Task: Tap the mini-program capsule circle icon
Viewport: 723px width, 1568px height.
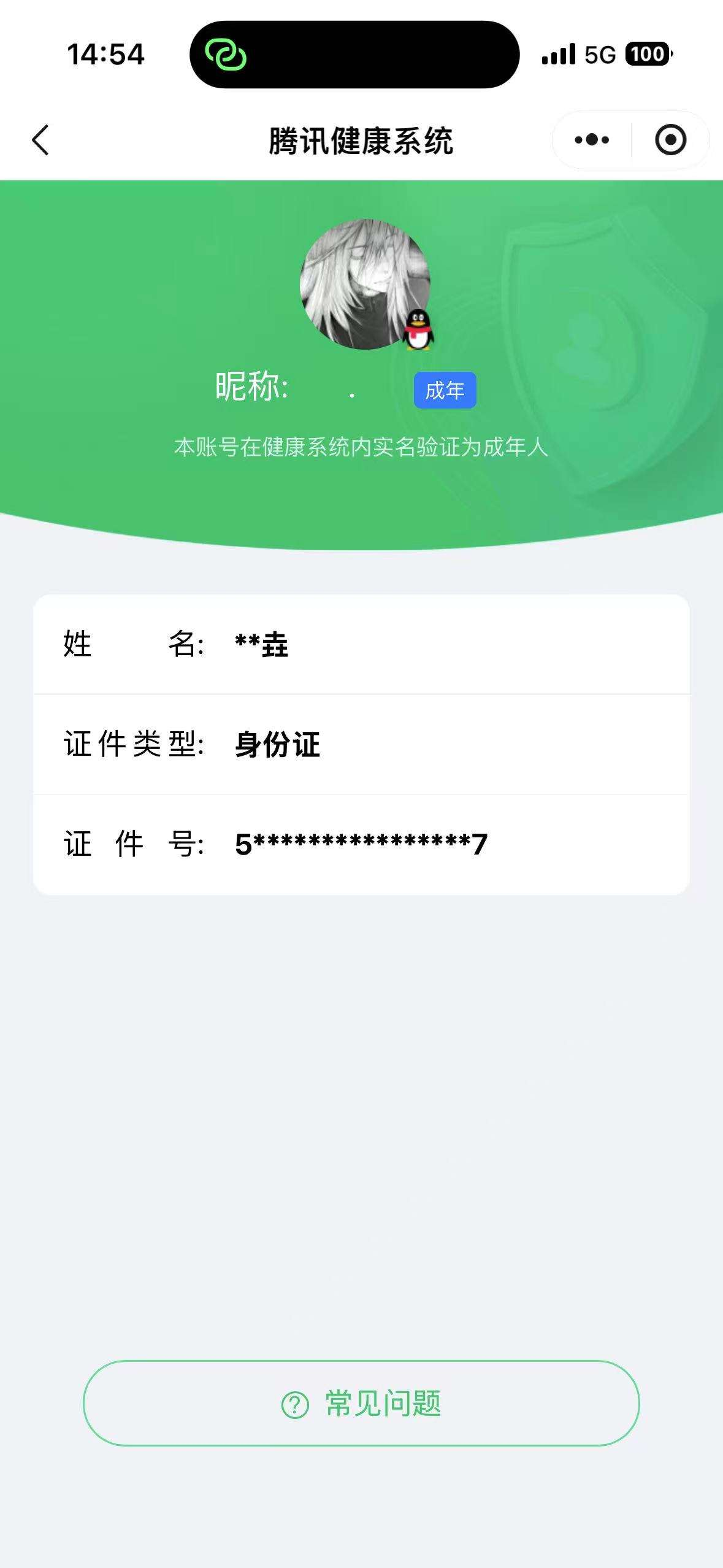Action: click(x=669, y=139)
